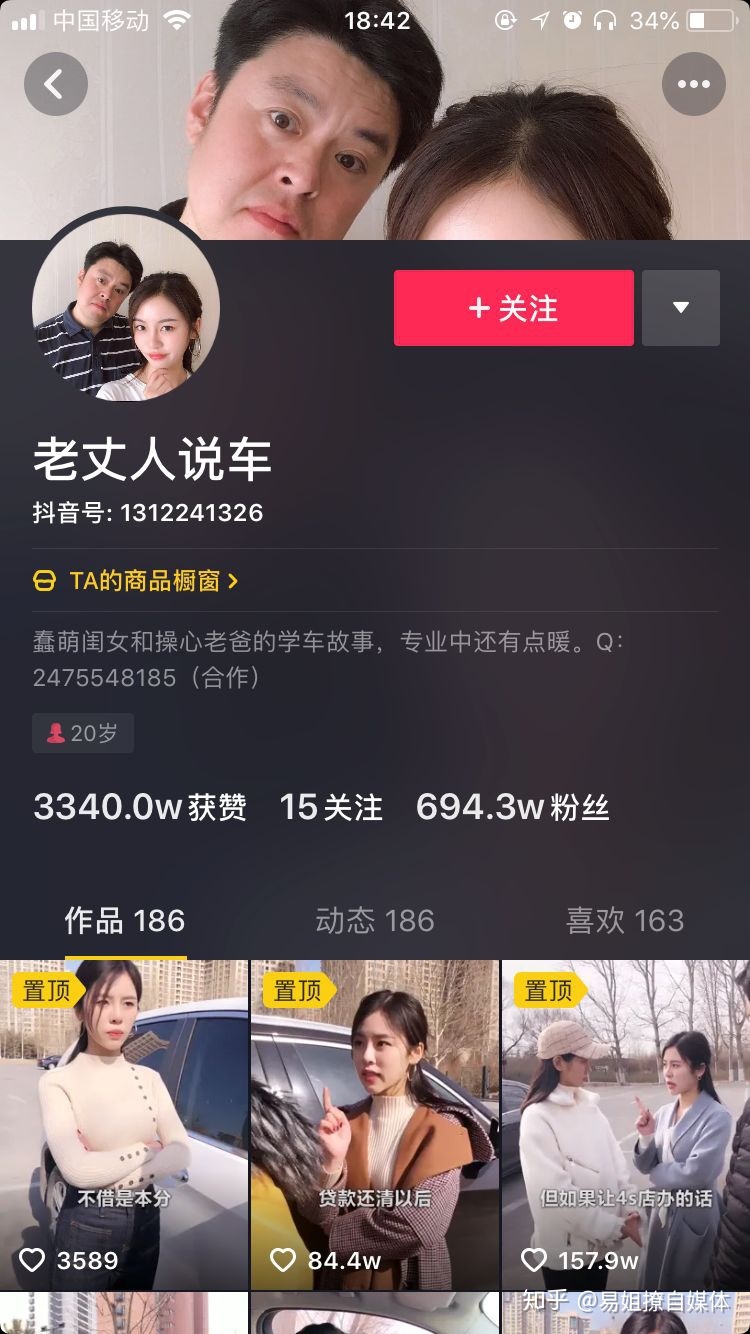Image resolution: width=750 pixels, height=1334 pixels.
Task: Expand the dropdown arrow beside 关注
Action: click(x=681, y=308)
